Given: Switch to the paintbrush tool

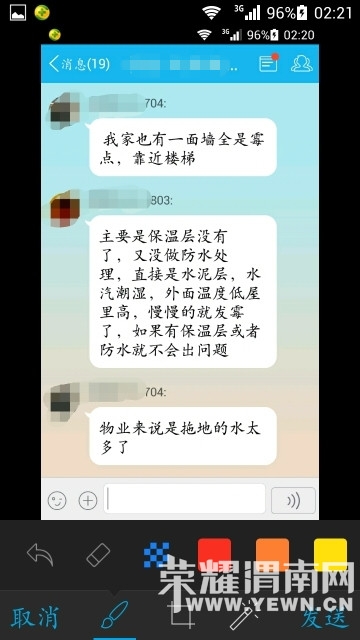Looking at the screenshot, I should (115, 616).
